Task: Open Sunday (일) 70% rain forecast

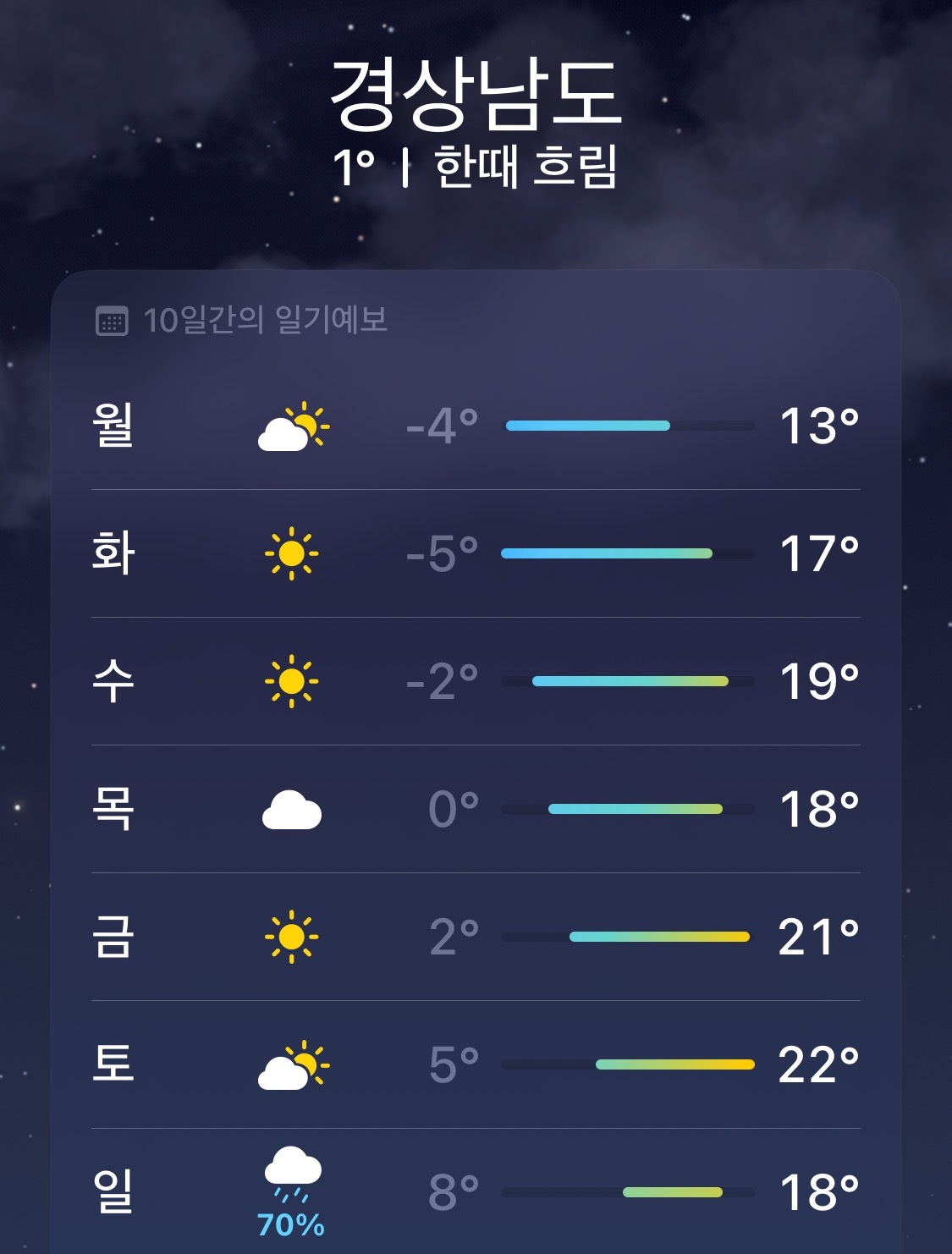Action: click(x=476, y=1191)
